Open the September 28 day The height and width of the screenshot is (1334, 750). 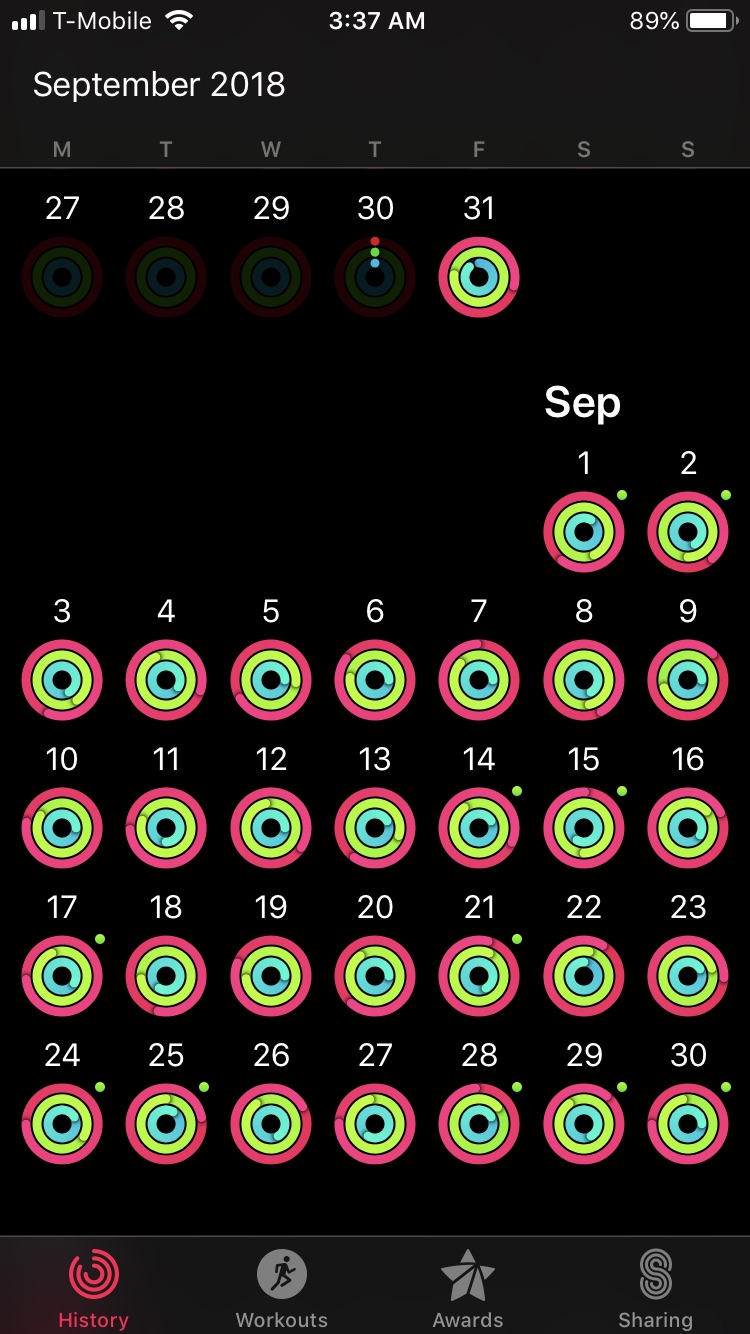(479, 1124)
